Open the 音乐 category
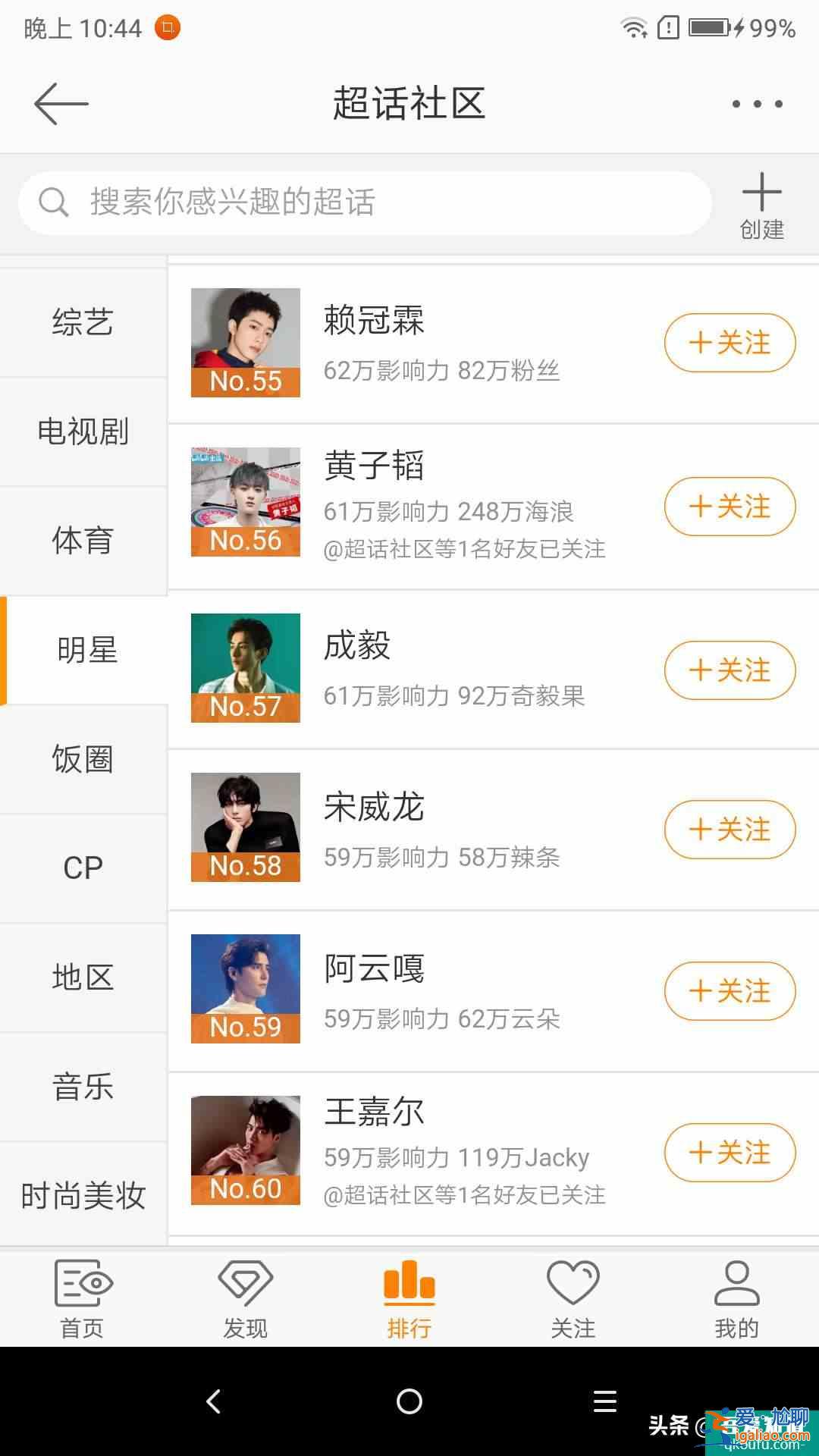Image resolution: width=819 pixels, height=1456 pixels. (83, 1087)
